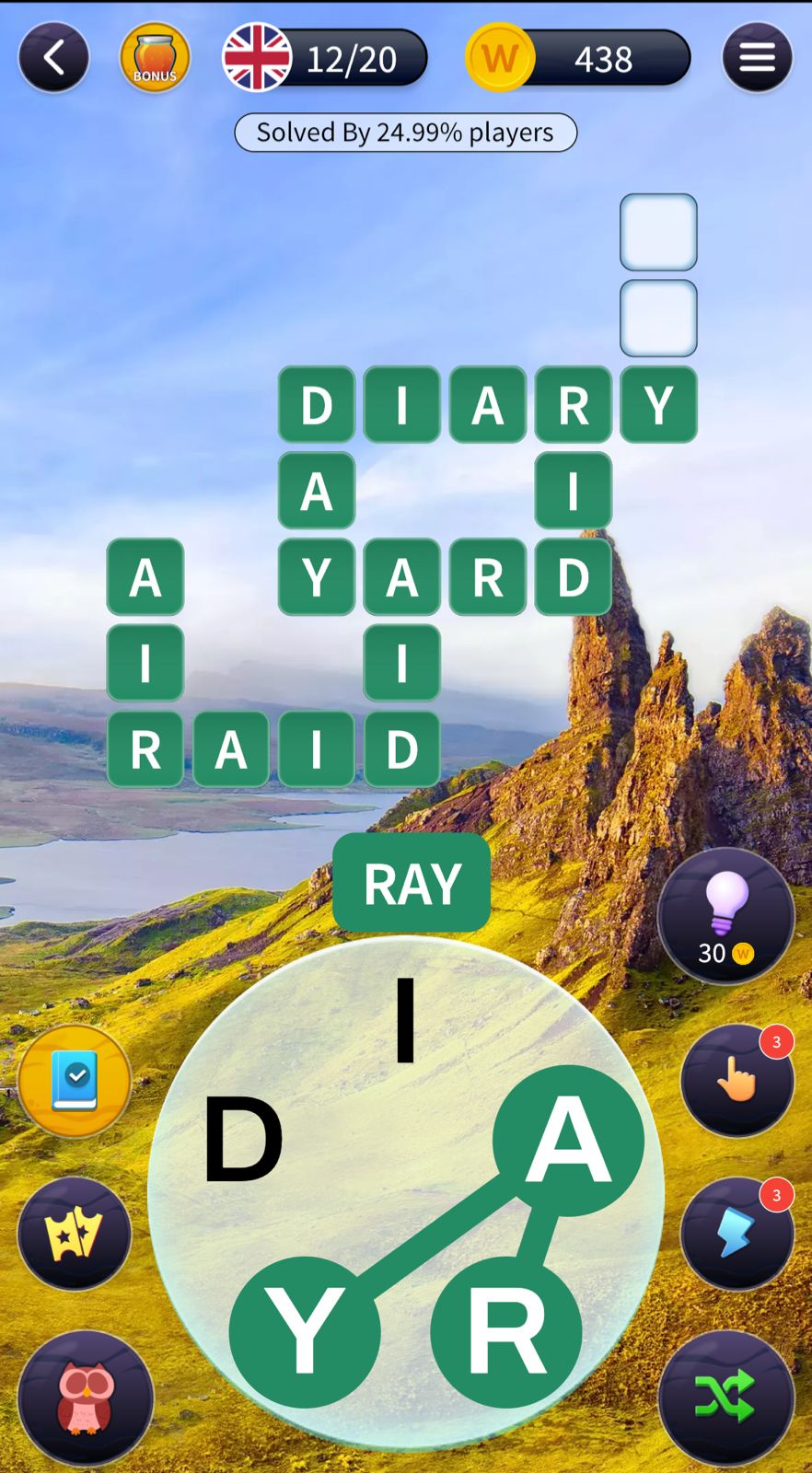812x1473 pixels.
Task: Use the lightbulb hint for 30 coins
Action: coord(725,916)
